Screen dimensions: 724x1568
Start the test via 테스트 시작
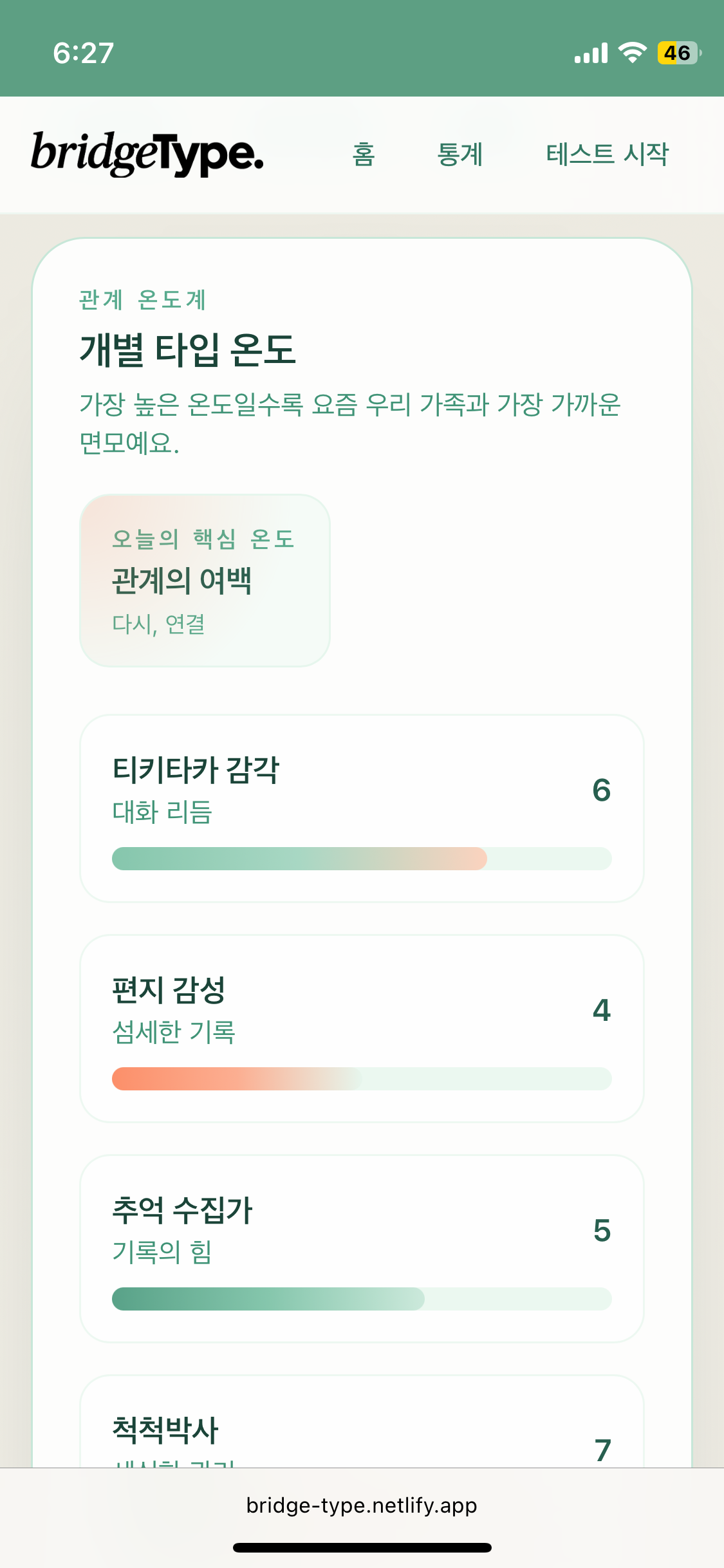[607, 154]
